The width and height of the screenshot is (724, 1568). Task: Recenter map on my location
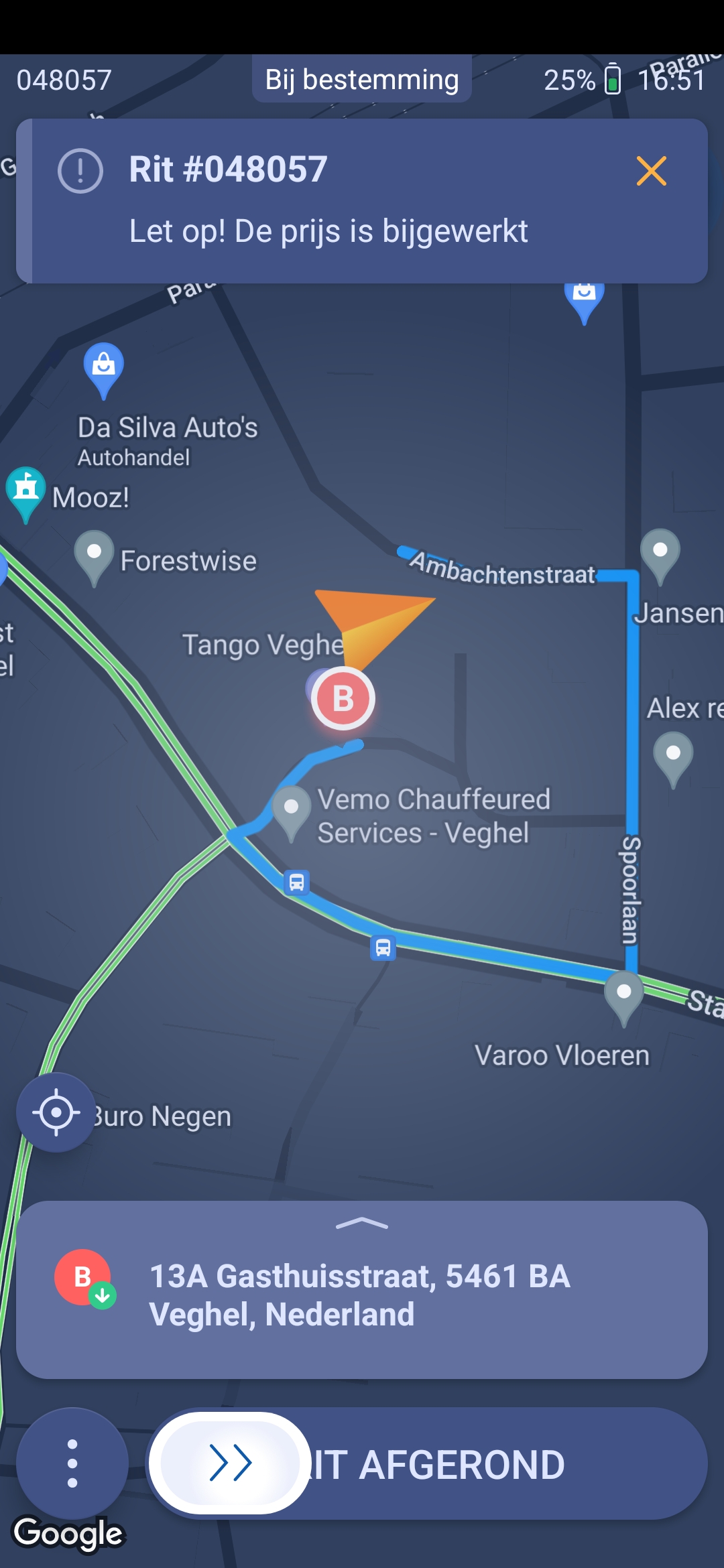click(56, 1112)
